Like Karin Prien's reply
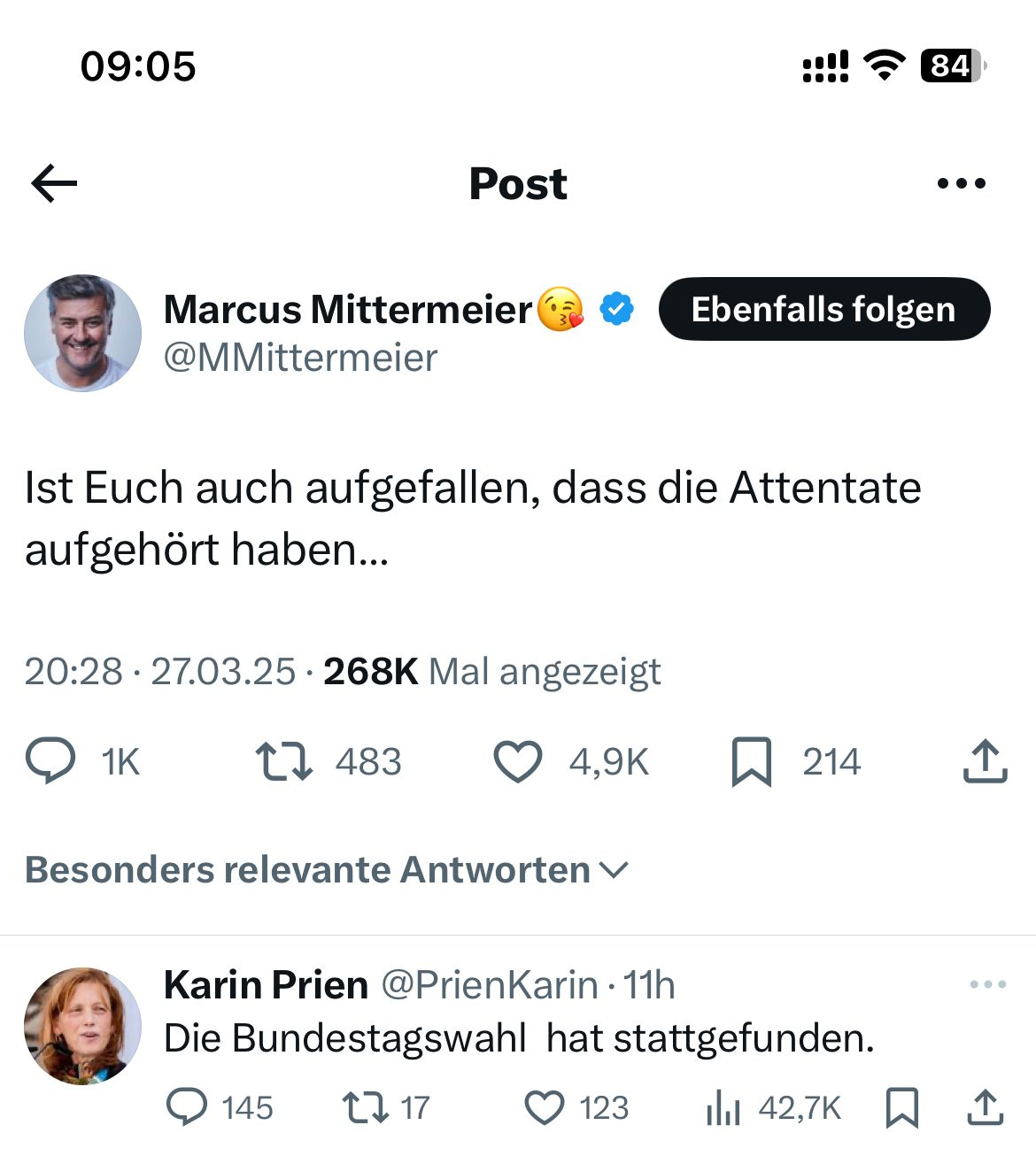1036x1156 pixels. 544,1107
